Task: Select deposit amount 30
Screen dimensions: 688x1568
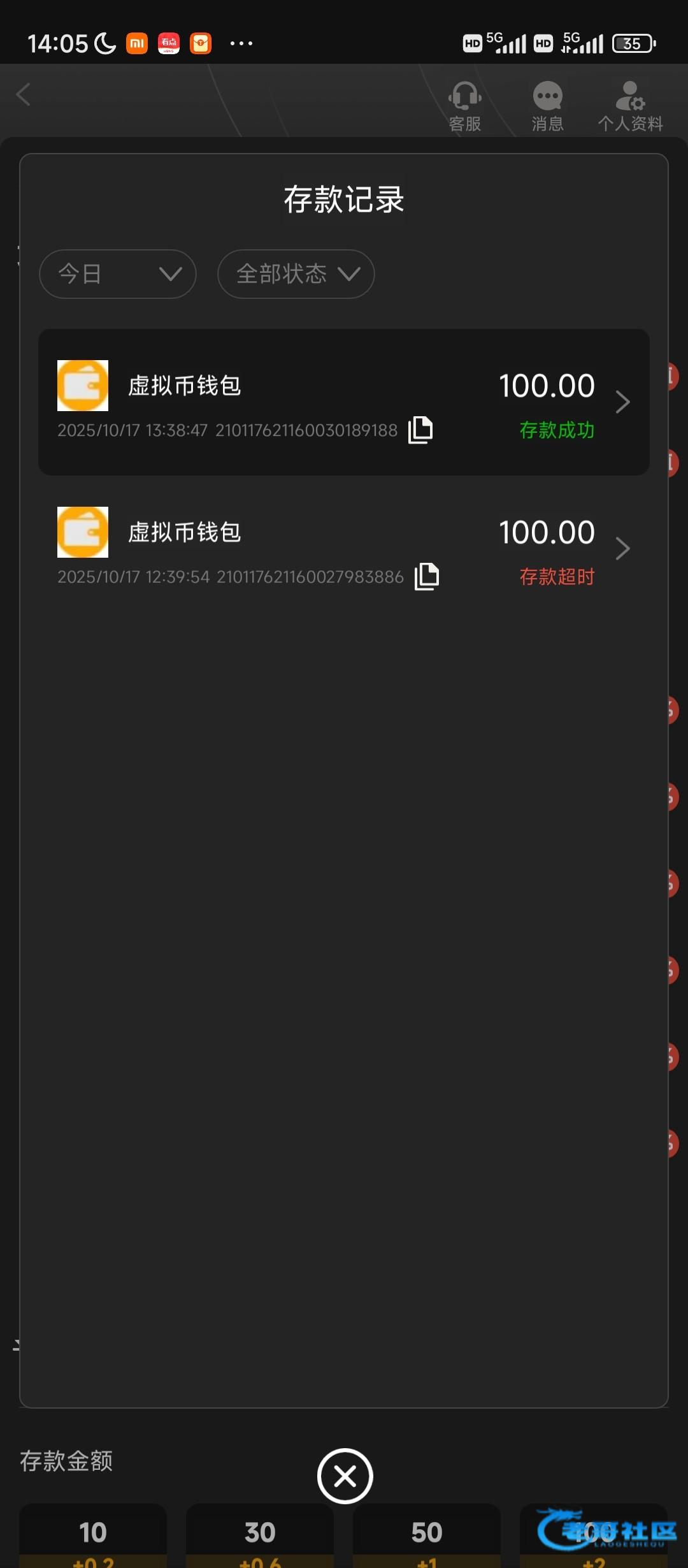Action: pyautogui.click(x=260, y=1533)
